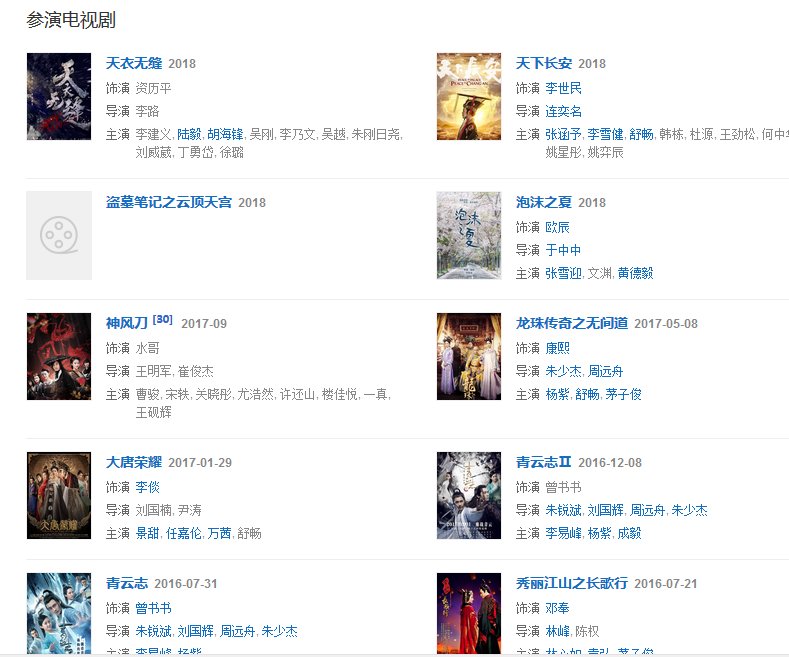View actor 陆毅's page
Image resolution: width=789 pixels, height=657 pixels.
point(189,134)
